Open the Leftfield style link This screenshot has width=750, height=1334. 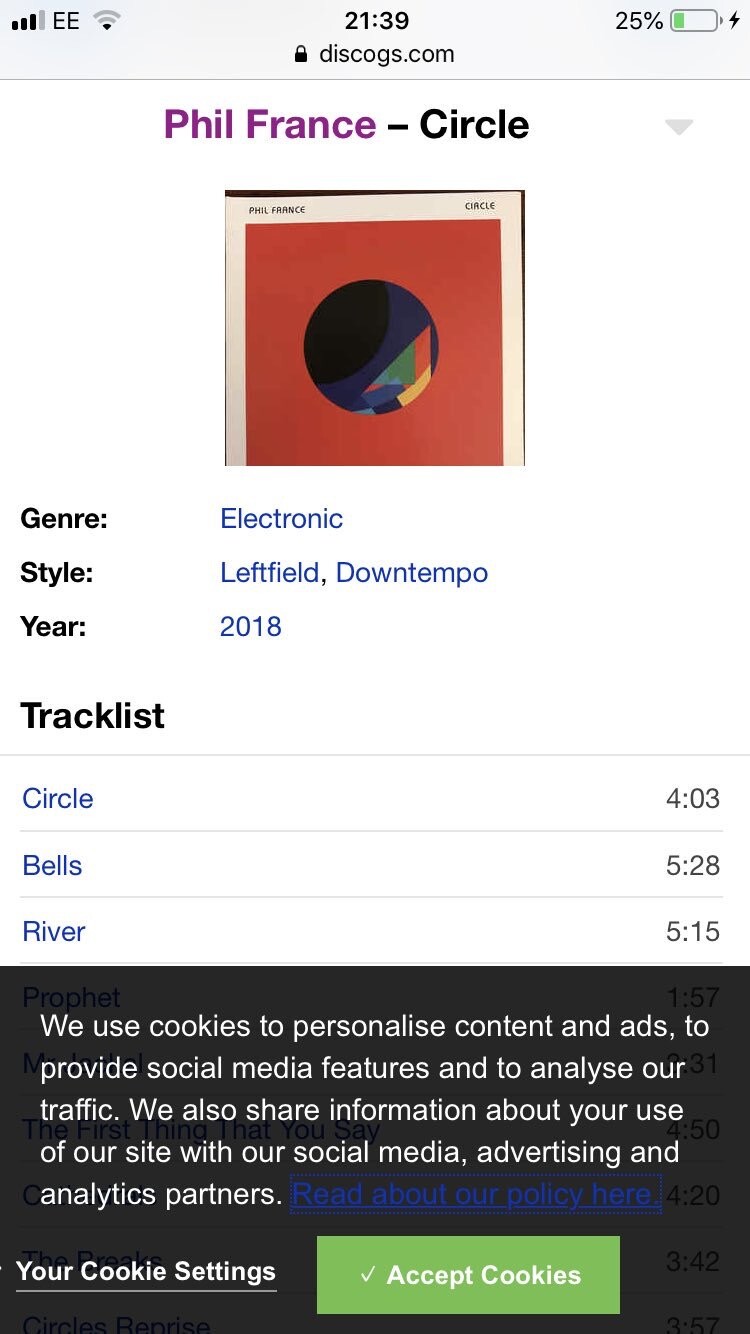[x=270, y=573]
